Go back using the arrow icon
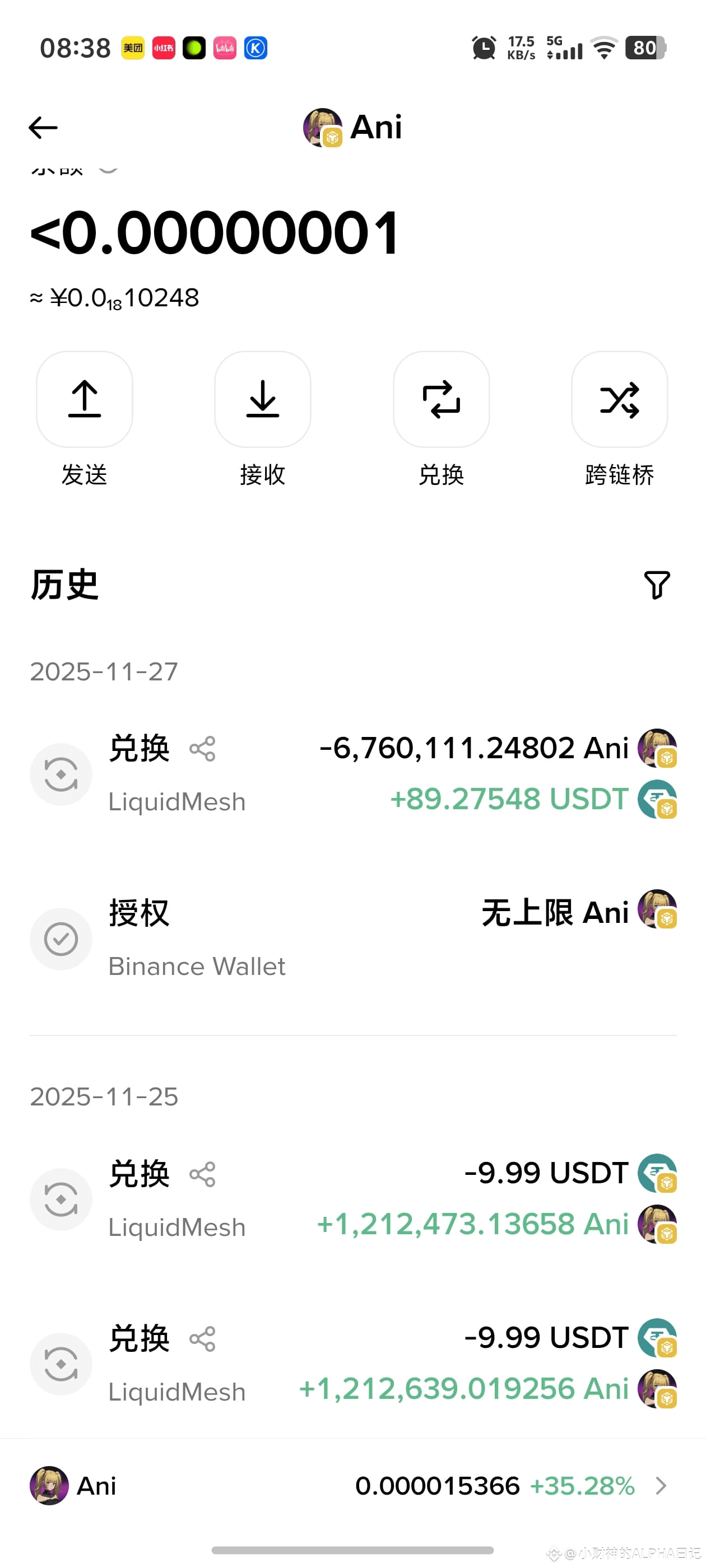706x1568 pixels. click(43, 128)
